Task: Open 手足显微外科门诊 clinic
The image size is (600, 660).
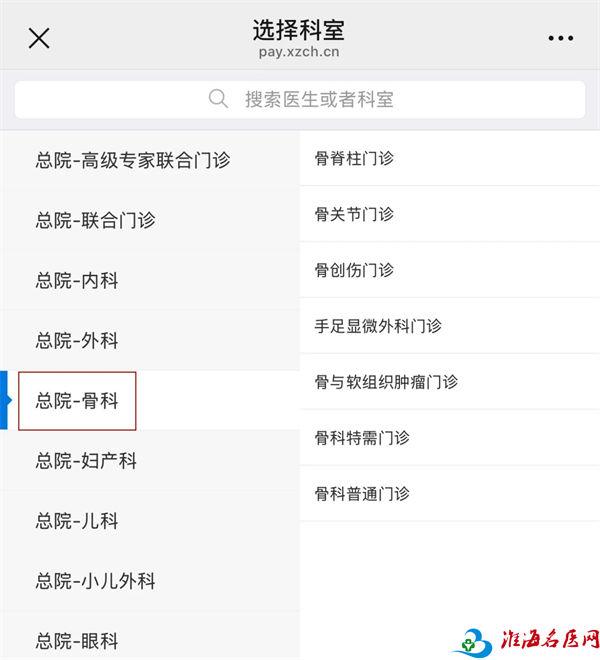Action: click(x=378, y=326)
